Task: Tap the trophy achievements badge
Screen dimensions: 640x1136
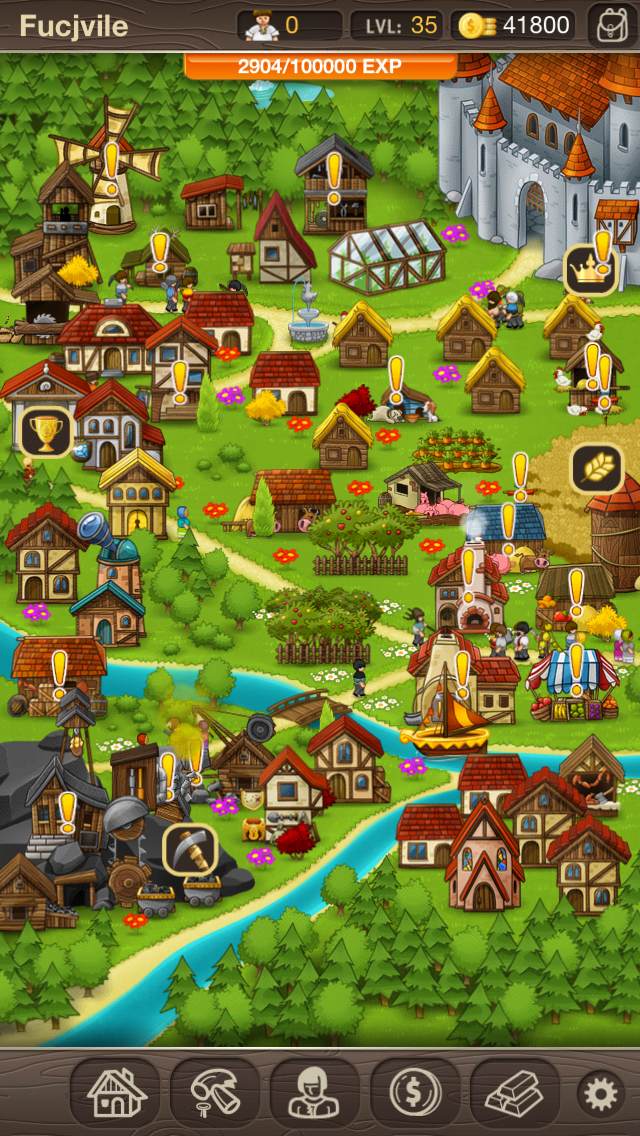Action: 46,430
